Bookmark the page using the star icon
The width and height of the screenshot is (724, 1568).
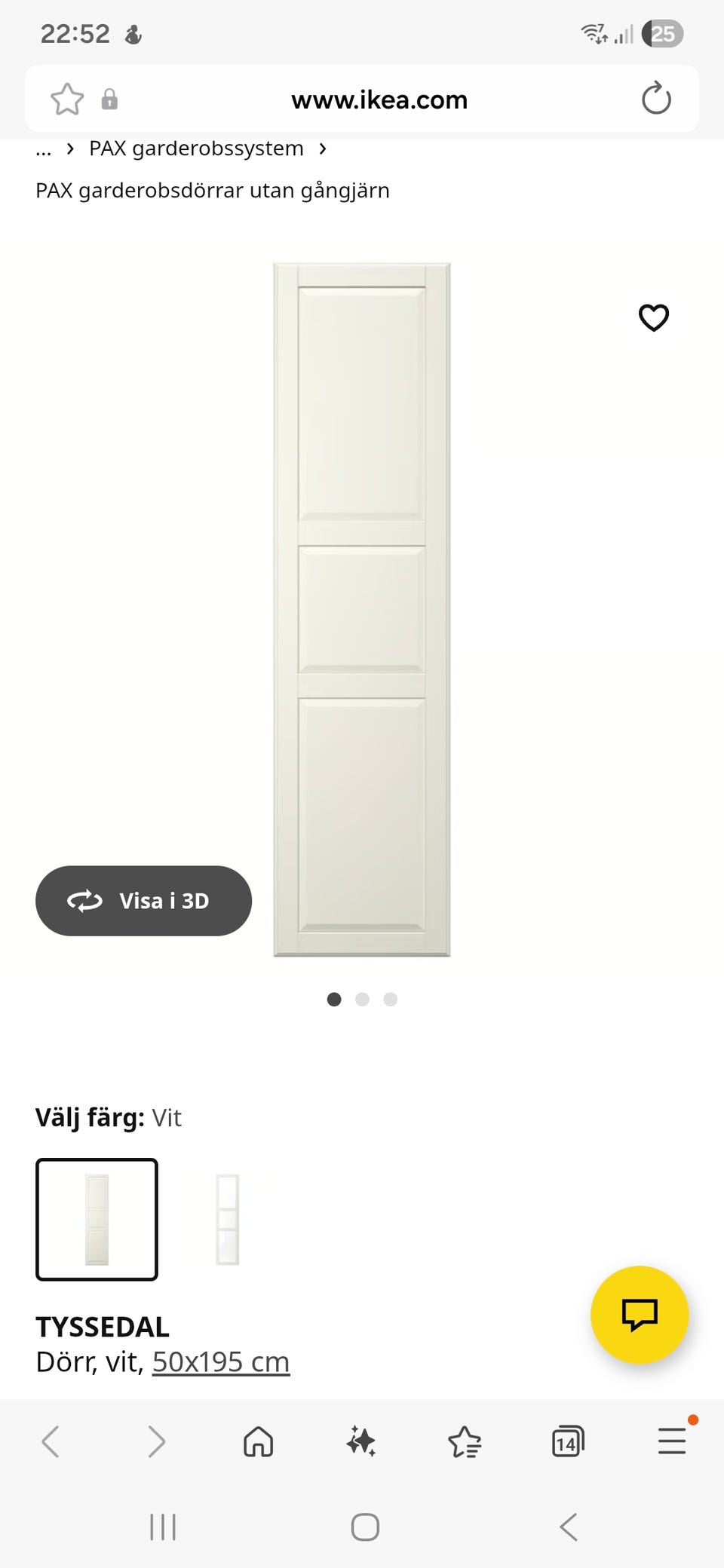click(66, 98)
